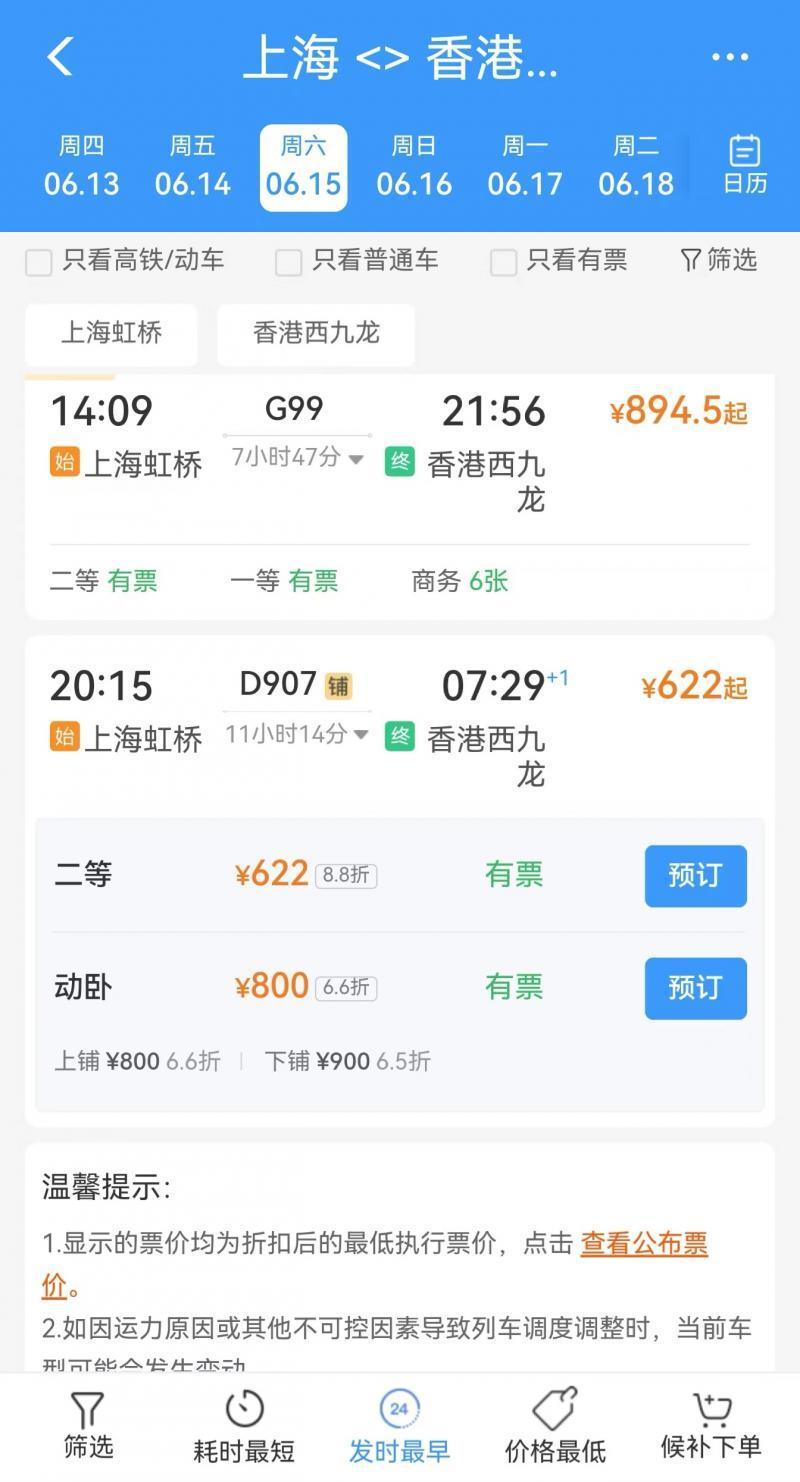This screenshot has width=800, height=1482.
Task: Tap the 上海虹桥 station chip
Action: [x=111, y=333]
